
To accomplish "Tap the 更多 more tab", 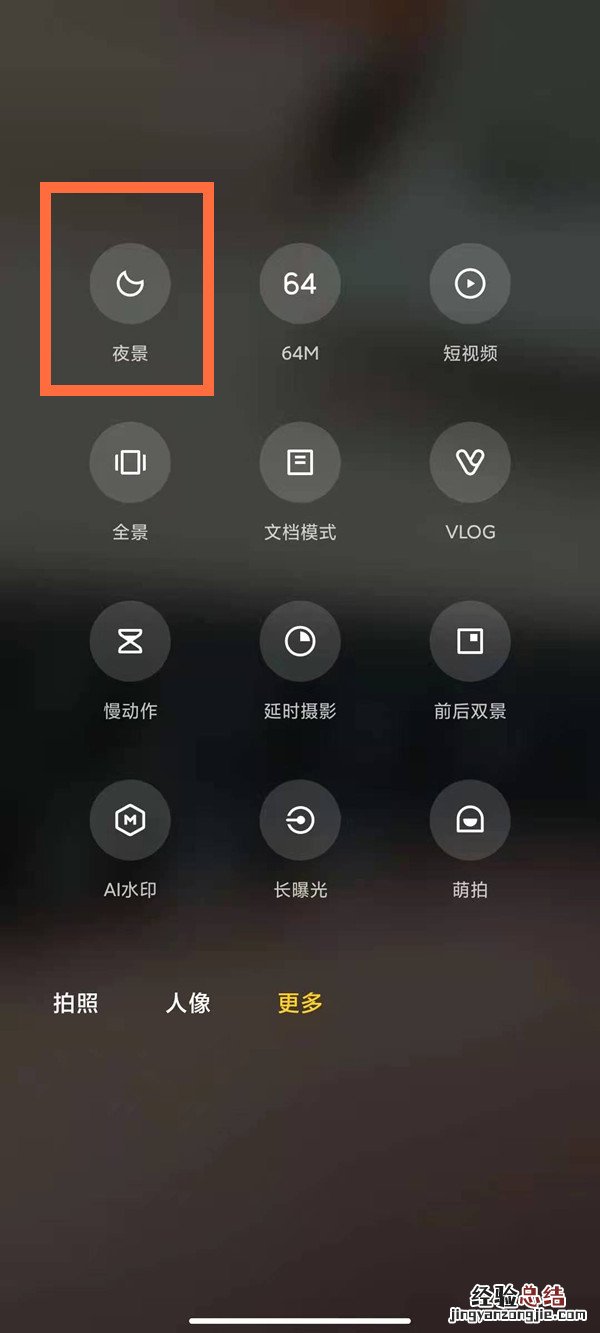I will 300,1003.
